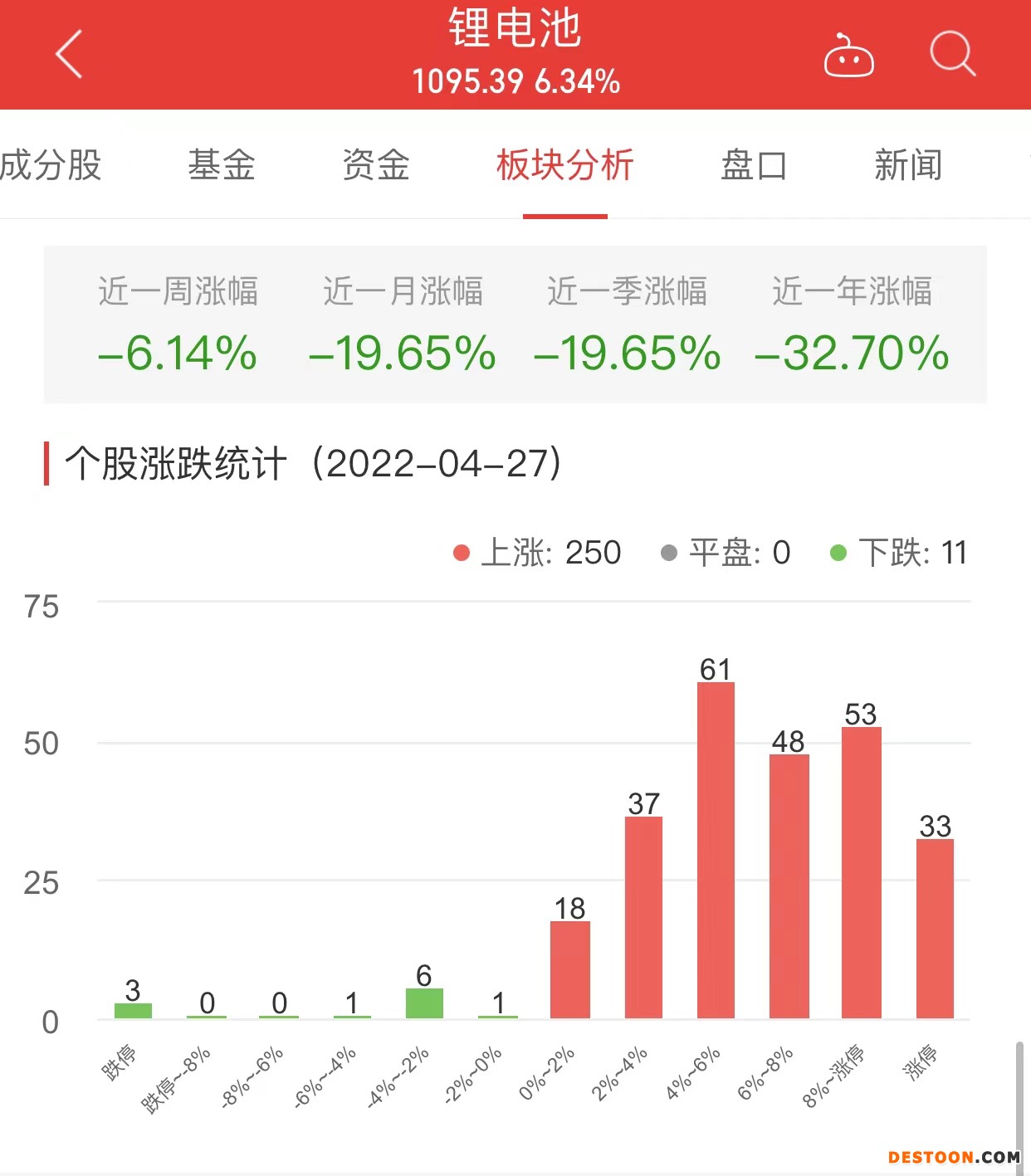Switch to the 新闻 tab

click(x=907, y=165)
